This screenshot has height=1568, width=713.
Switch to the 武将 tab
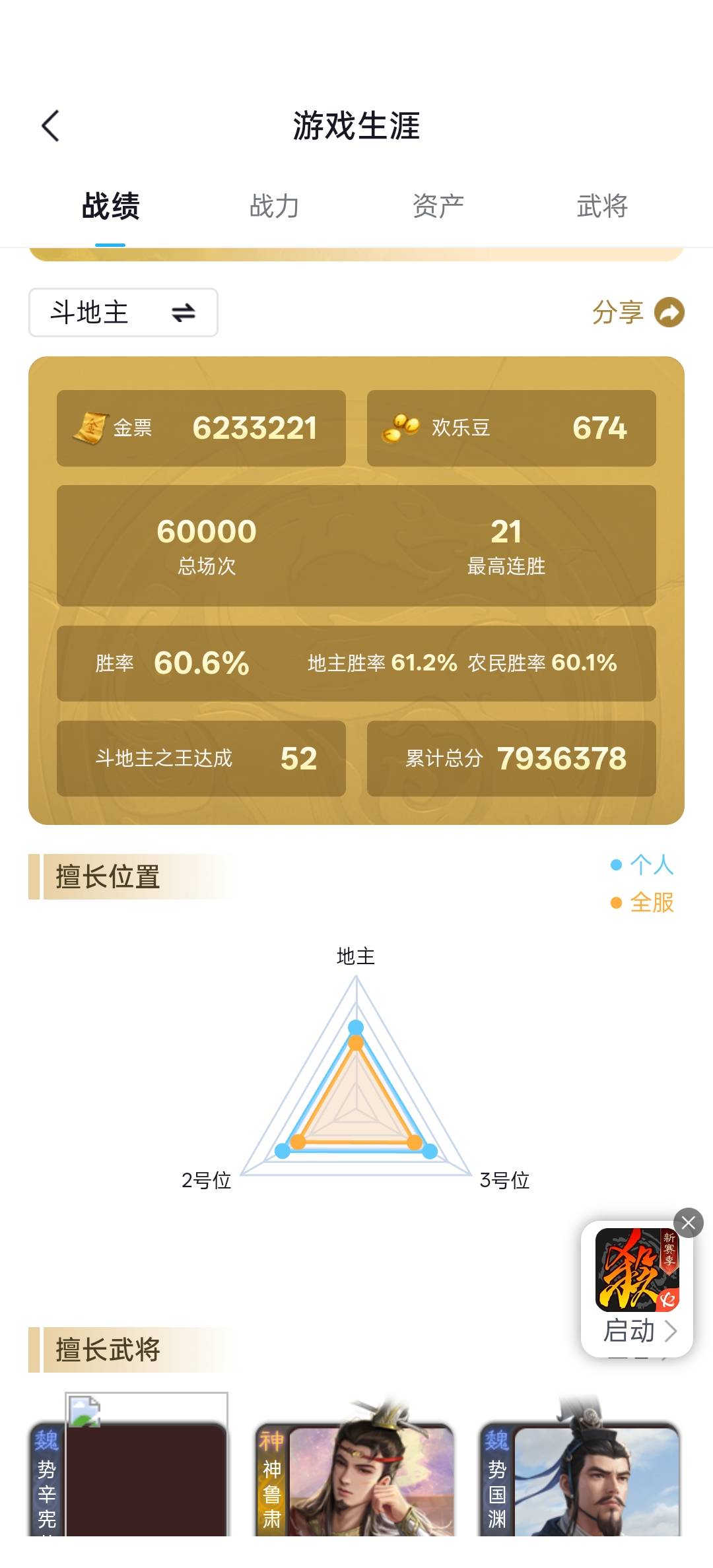click(x=601, y=206)
